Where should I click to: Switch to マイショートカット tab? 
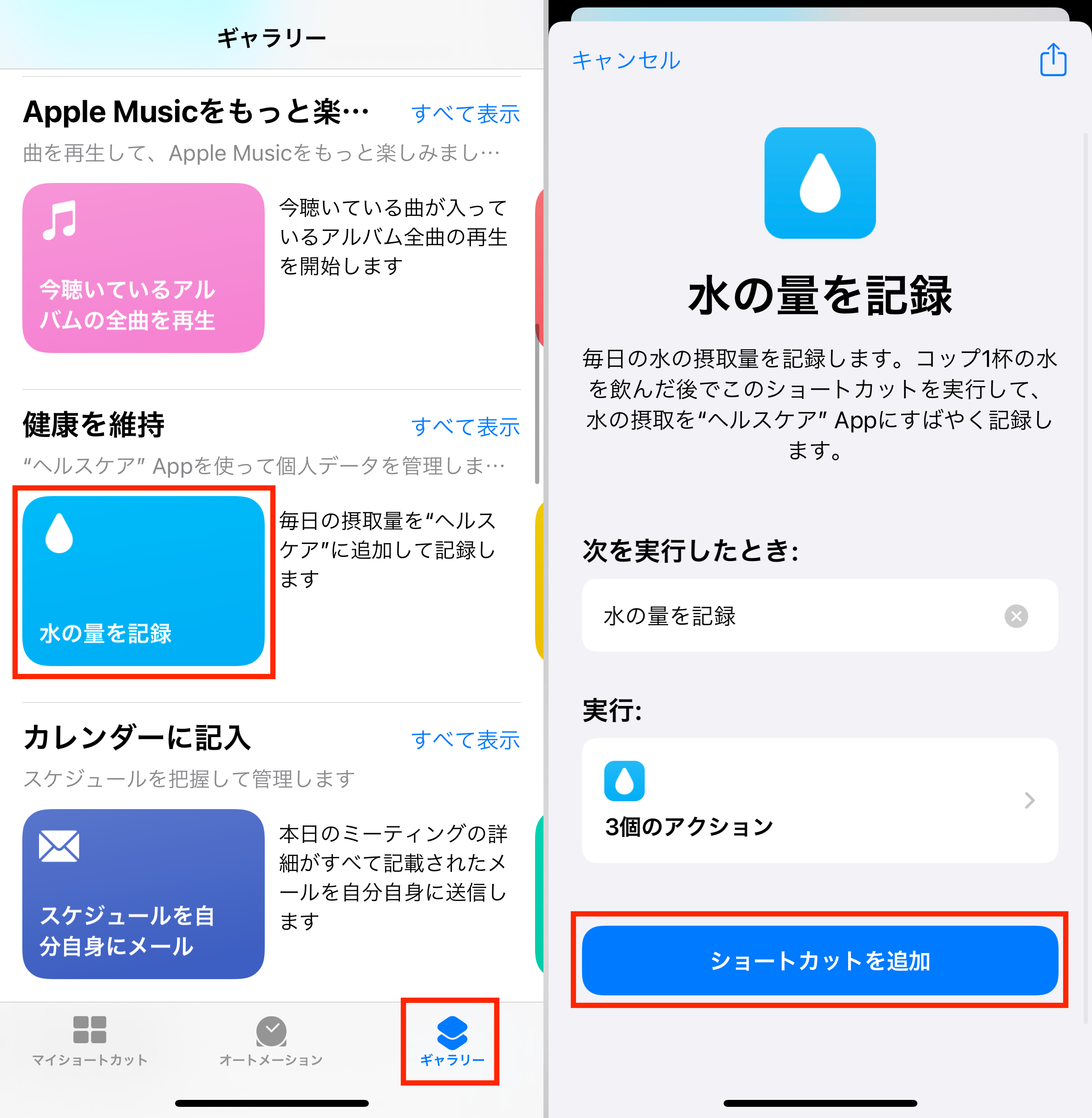pos(90,1040)
